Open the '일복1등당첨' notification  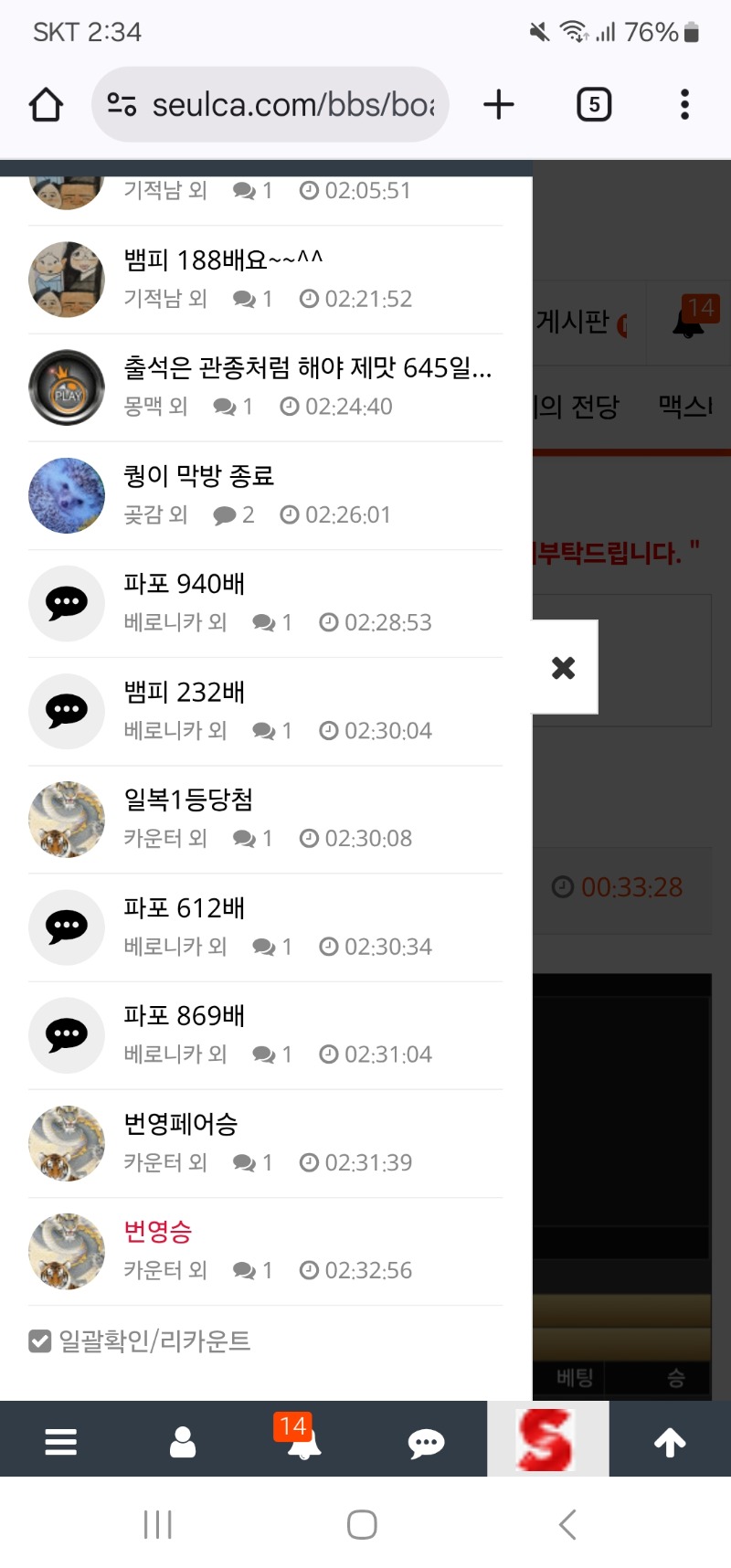[188, 800]
